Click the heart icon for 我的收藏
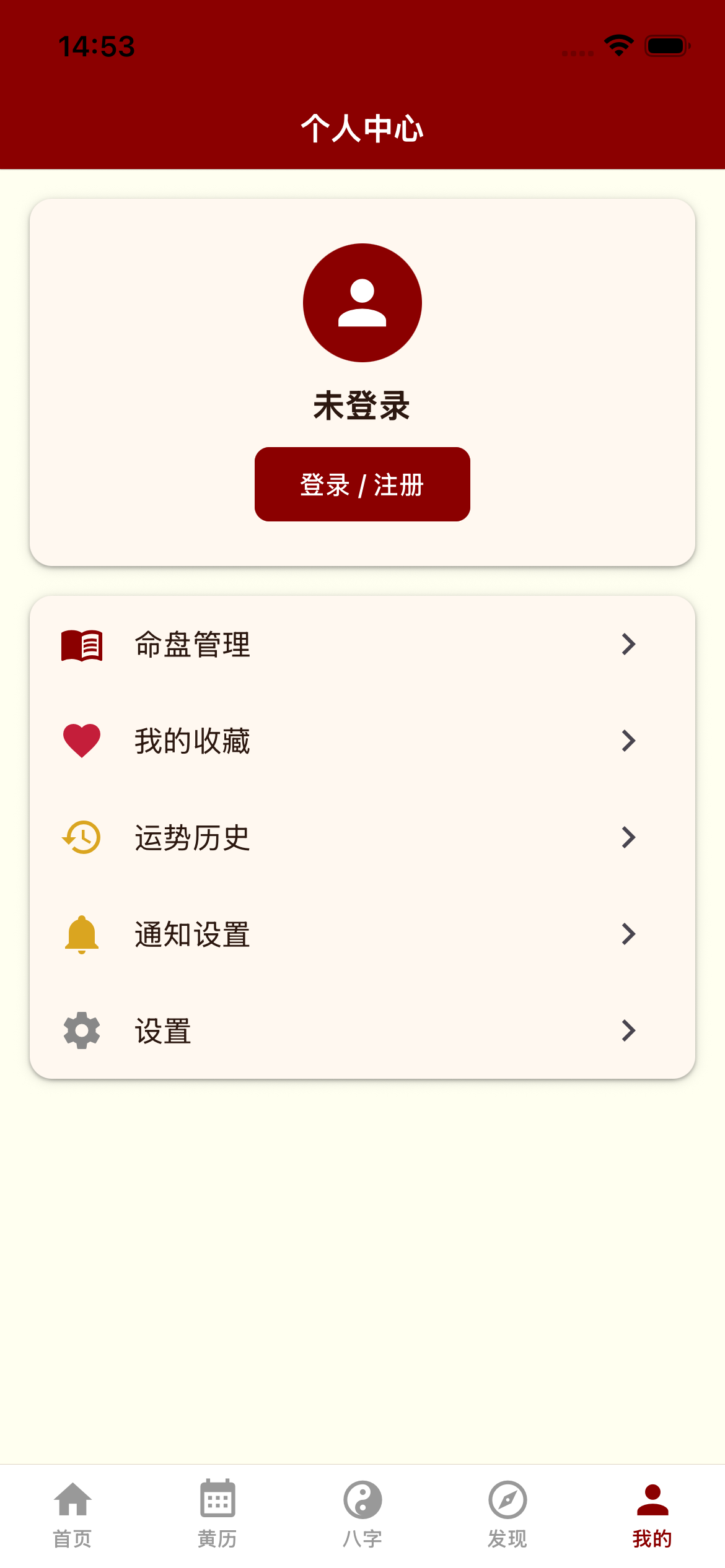 81,741
